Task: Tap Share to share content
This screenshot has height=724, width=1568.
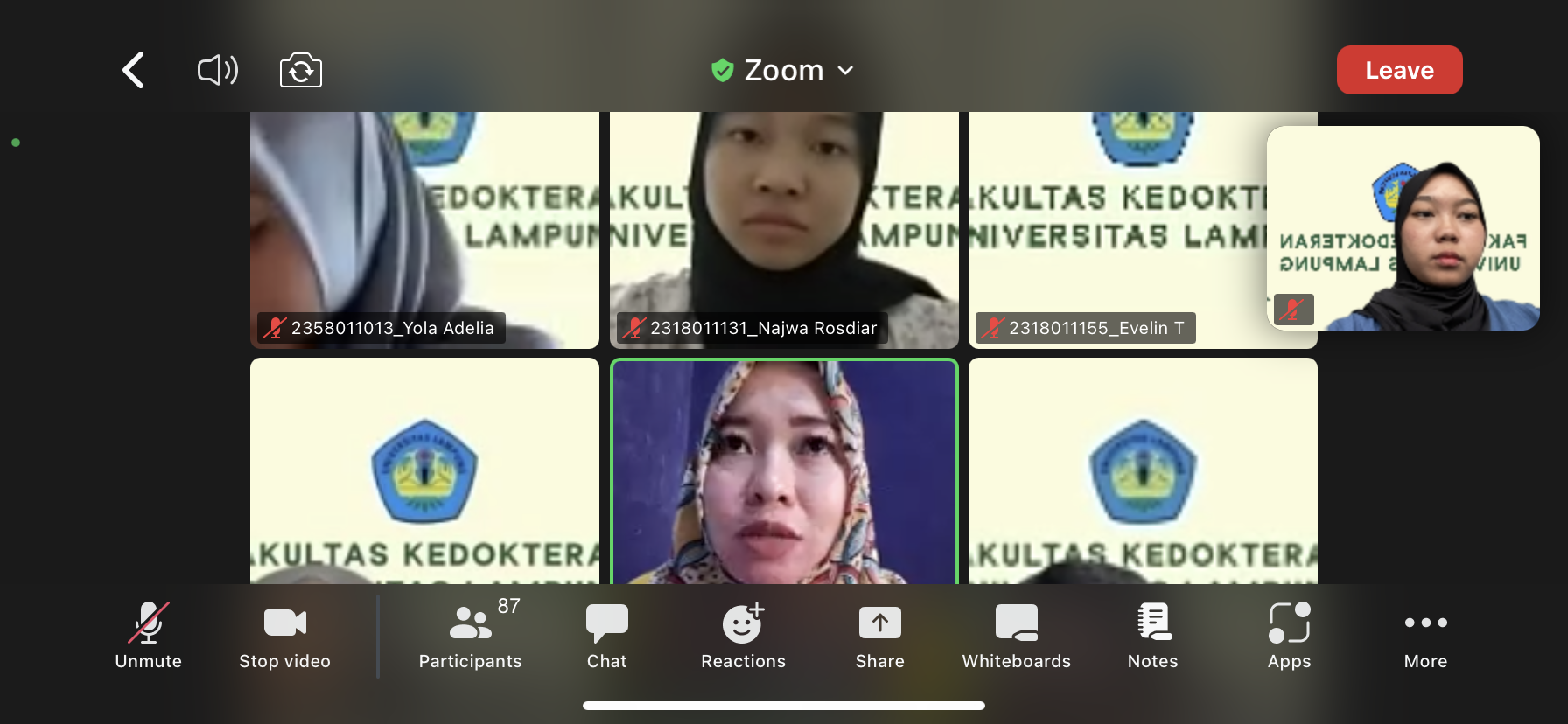Action: tap(879, 636)
